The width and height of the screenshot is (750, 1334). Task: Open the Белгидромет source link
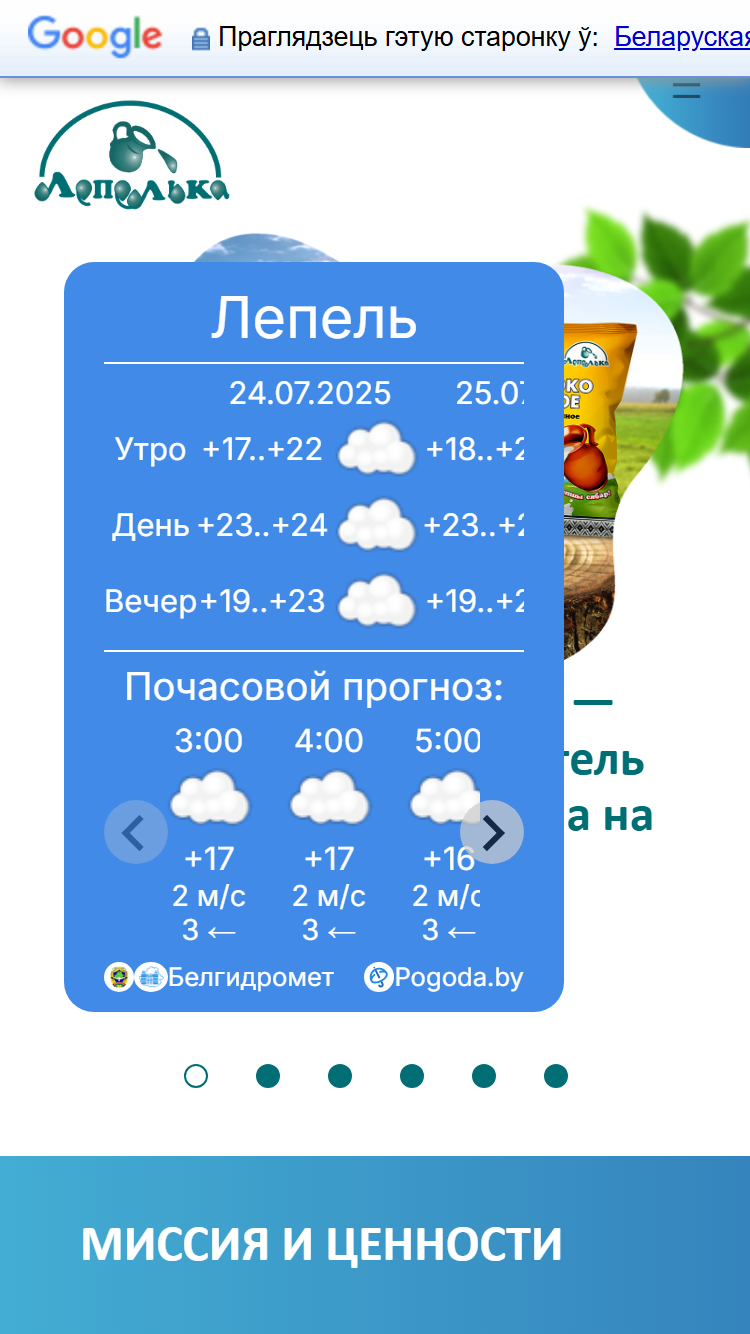coord(219,977)
